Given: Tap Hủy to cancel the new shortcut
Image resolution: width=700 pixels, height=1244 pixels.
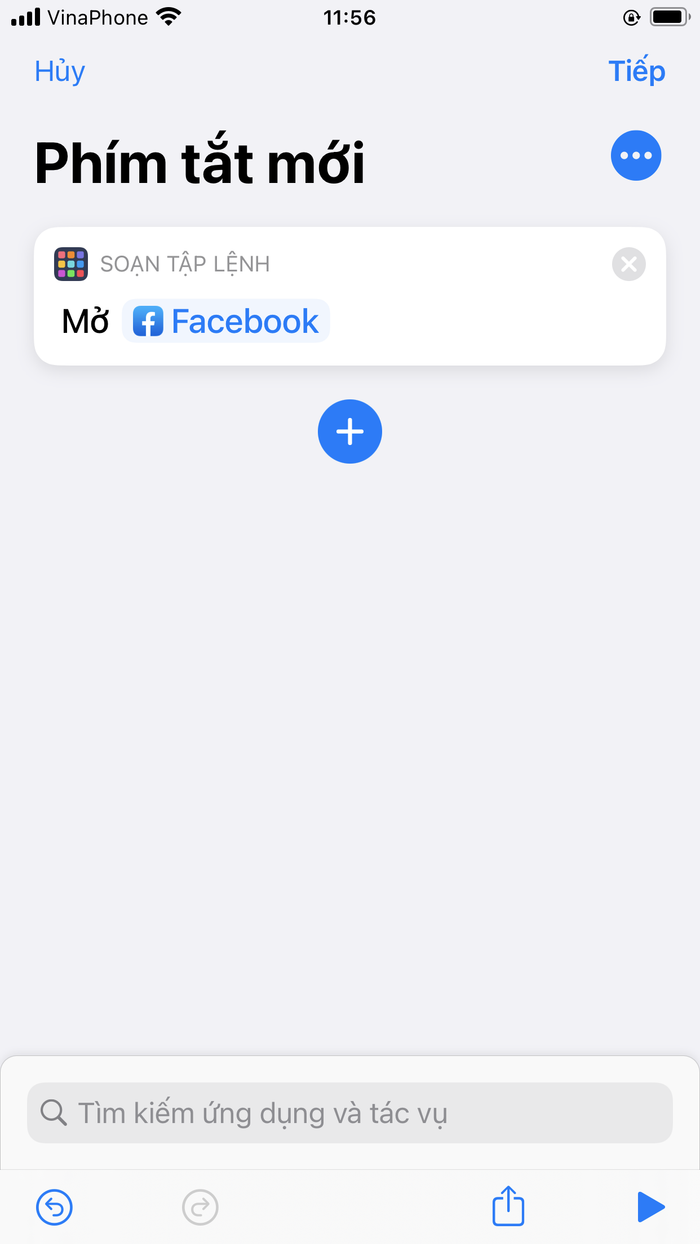Looking at the screenshot, I should 60,72.
